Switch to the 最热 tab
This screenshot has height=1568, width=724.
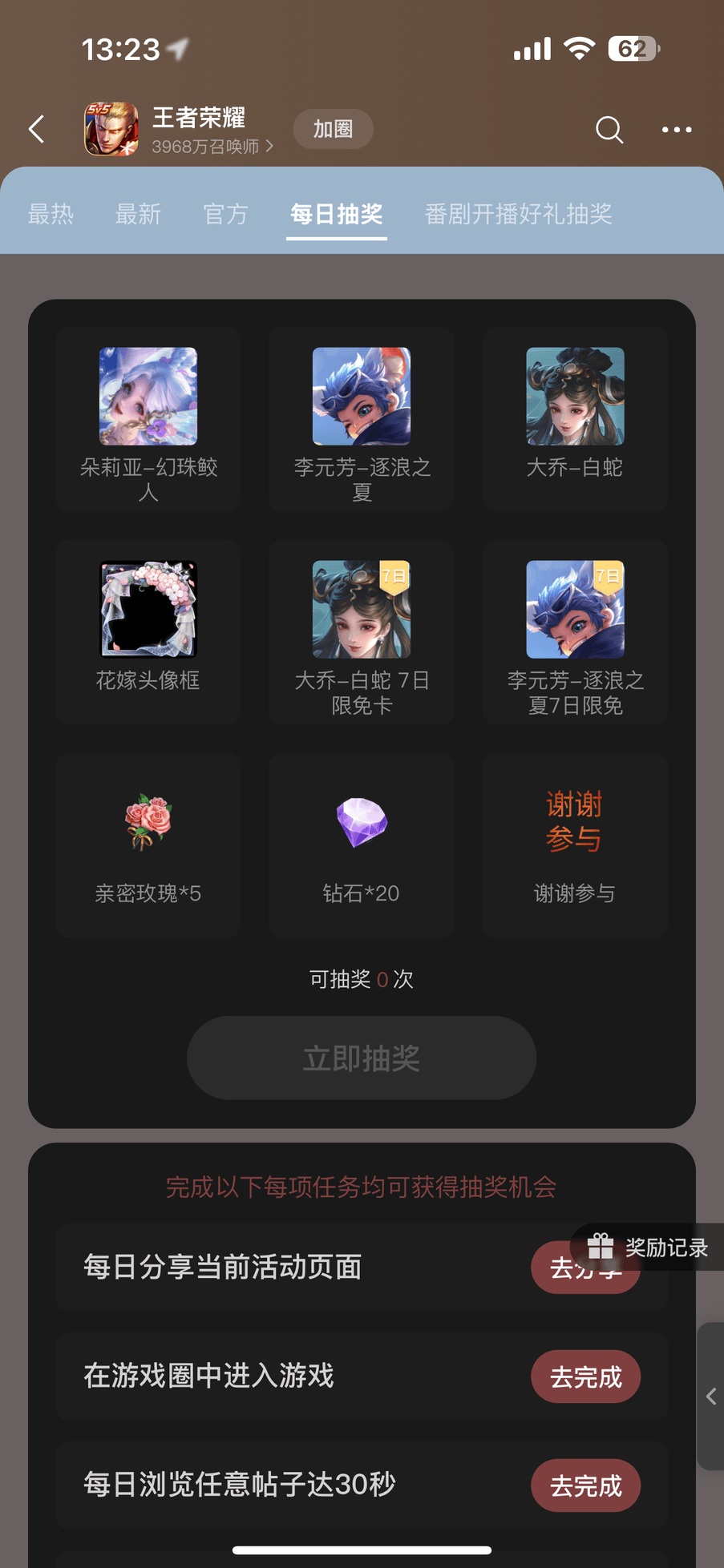(52, 214)
